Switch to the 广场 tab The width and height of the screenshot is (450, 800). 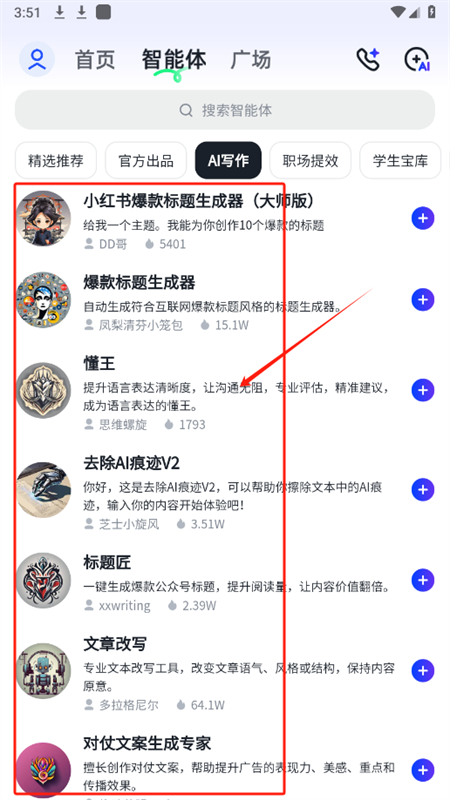coord(251,60)
